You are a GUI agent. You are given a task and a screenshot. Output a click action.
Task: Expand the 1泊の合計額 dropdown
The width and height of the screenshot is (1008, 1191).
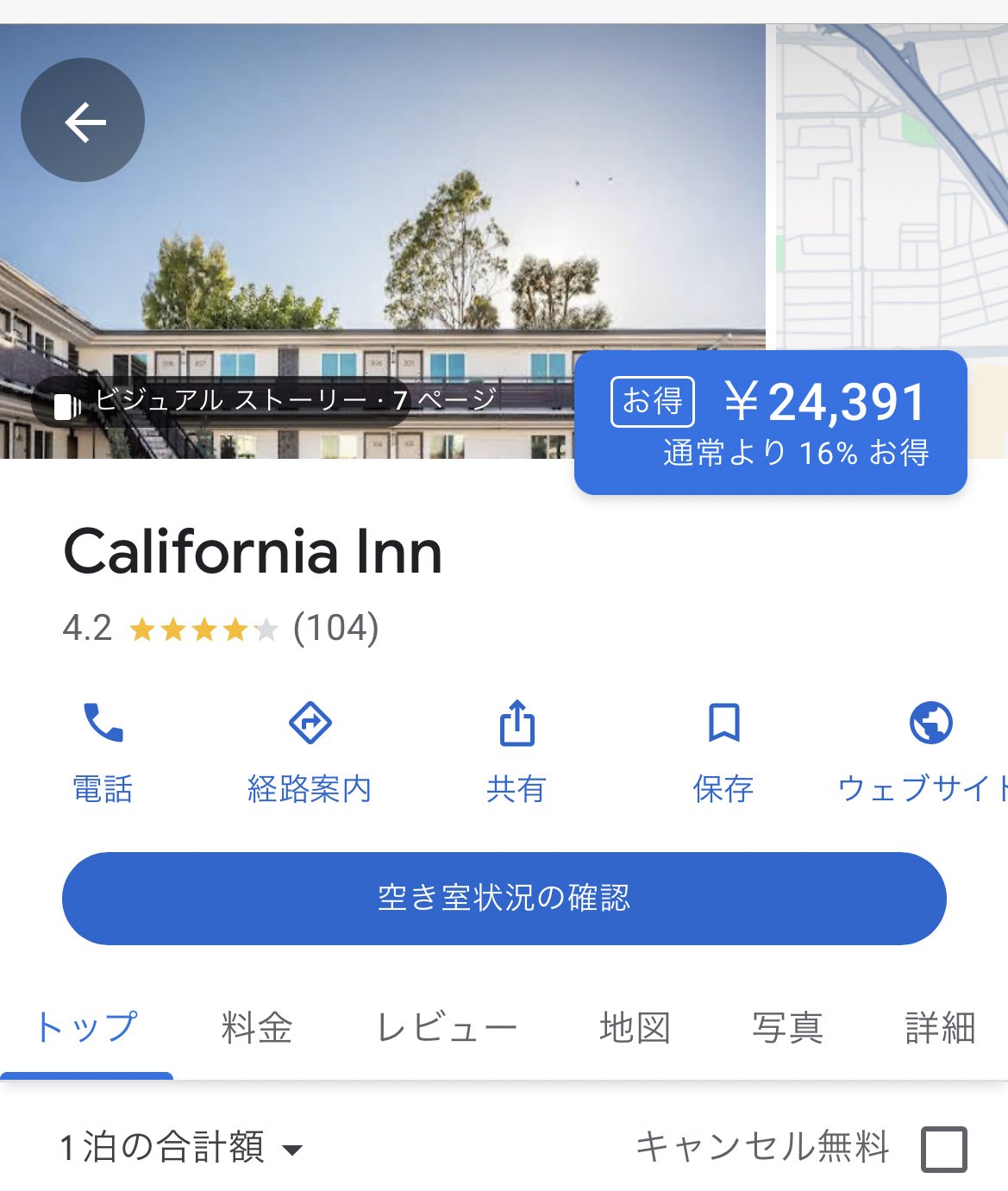[x=181, y=1148]
